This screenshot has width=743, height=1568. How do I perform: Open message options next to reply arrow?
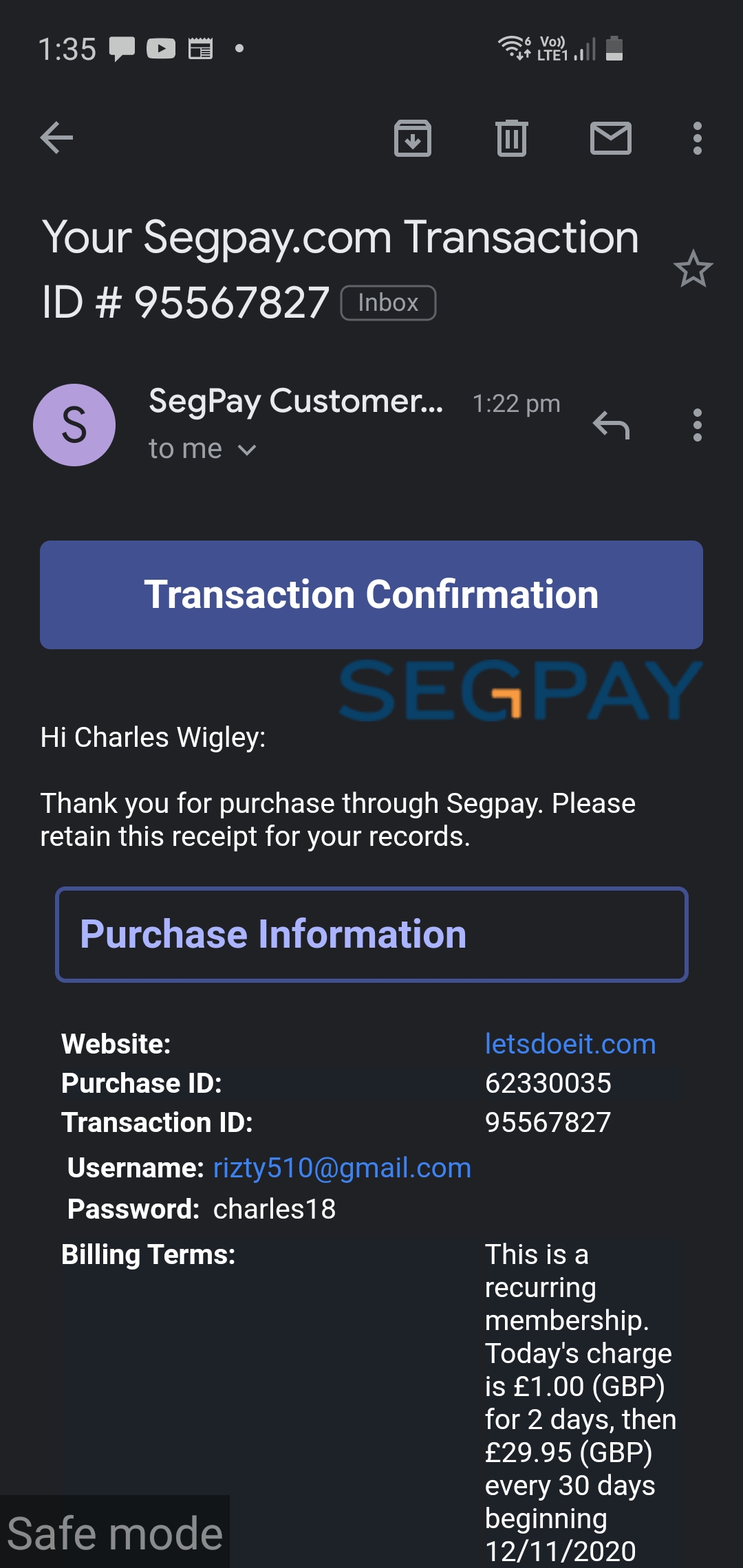coord(697,425)
